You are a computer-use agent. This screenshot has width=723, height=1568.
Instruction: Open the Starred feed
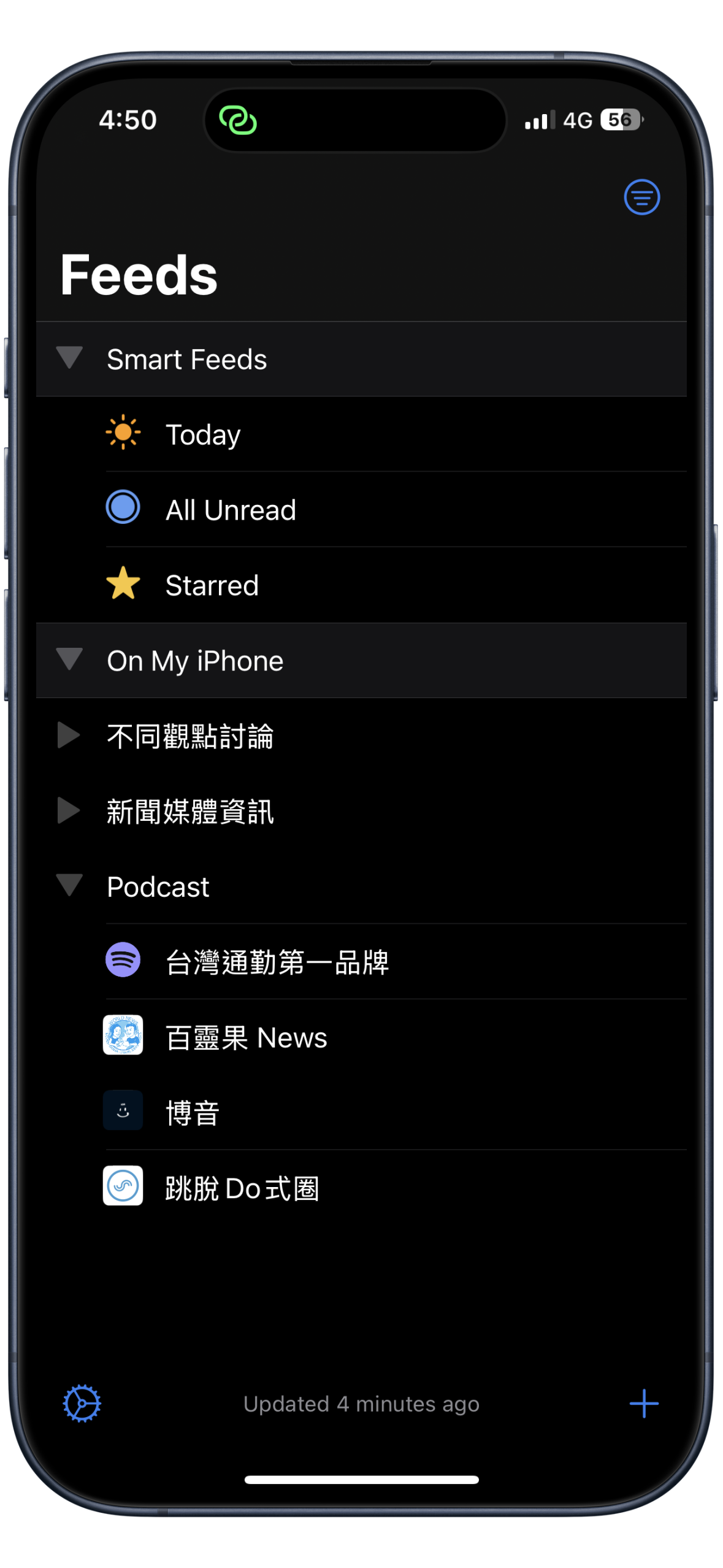212,585
